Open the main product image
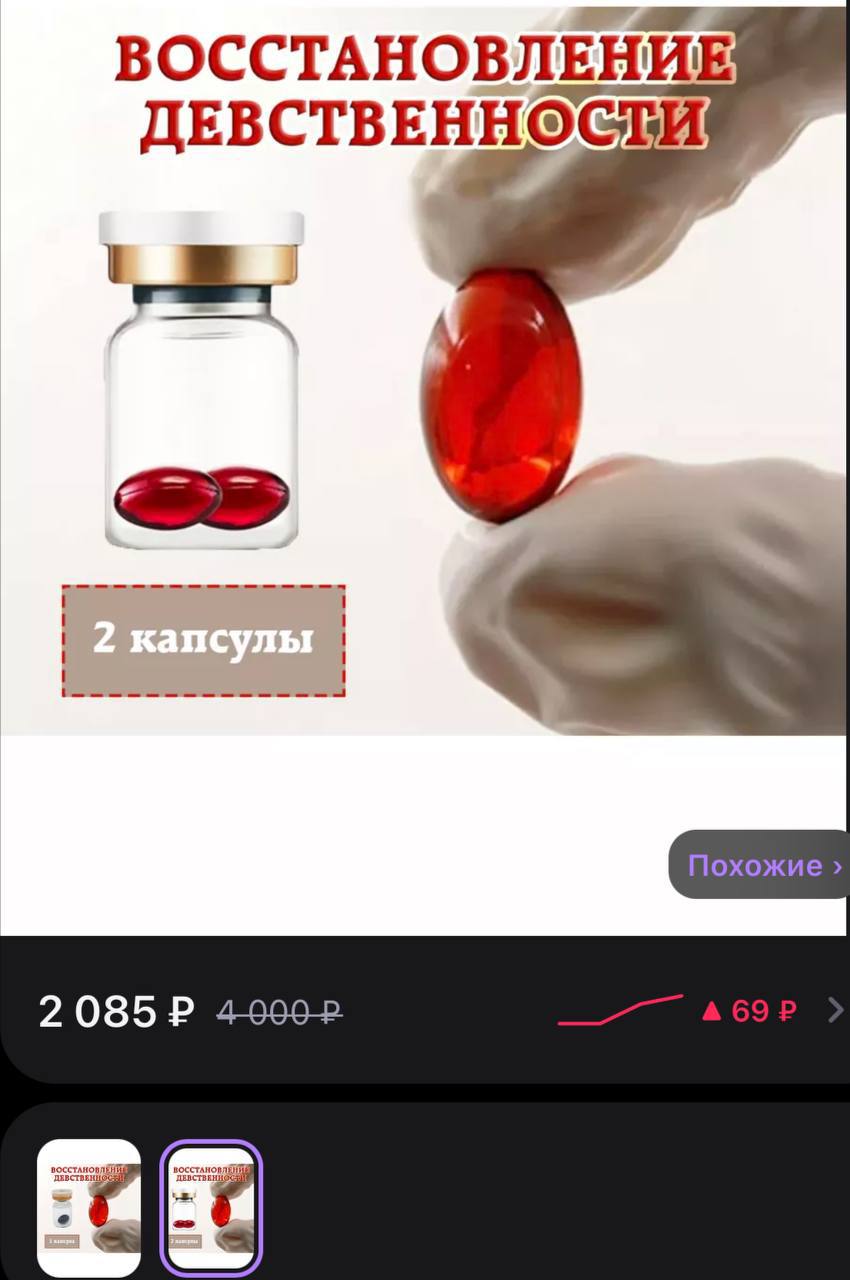850x1280 pixels. 424,370
